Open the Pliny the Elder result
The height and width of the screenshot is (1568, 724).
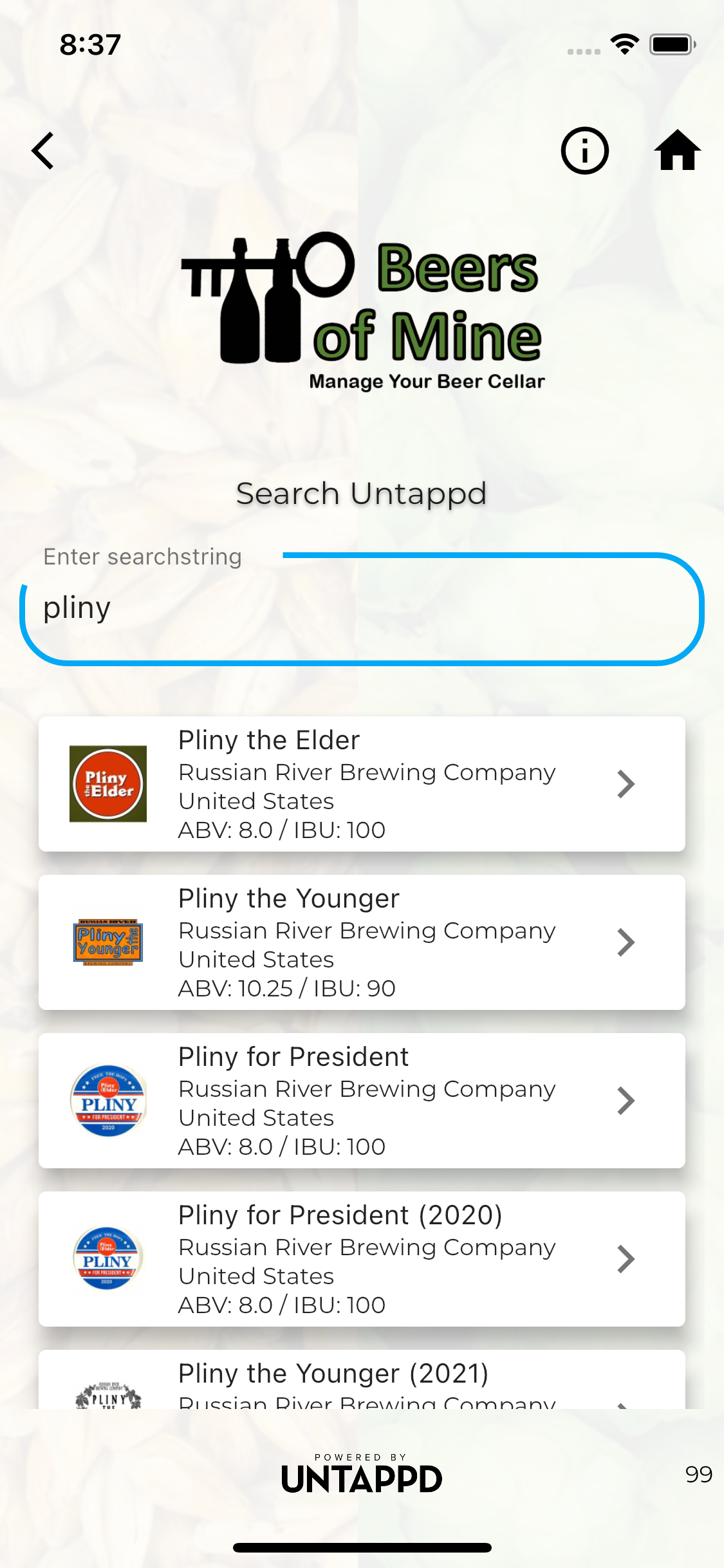click(x=362, y=784)
